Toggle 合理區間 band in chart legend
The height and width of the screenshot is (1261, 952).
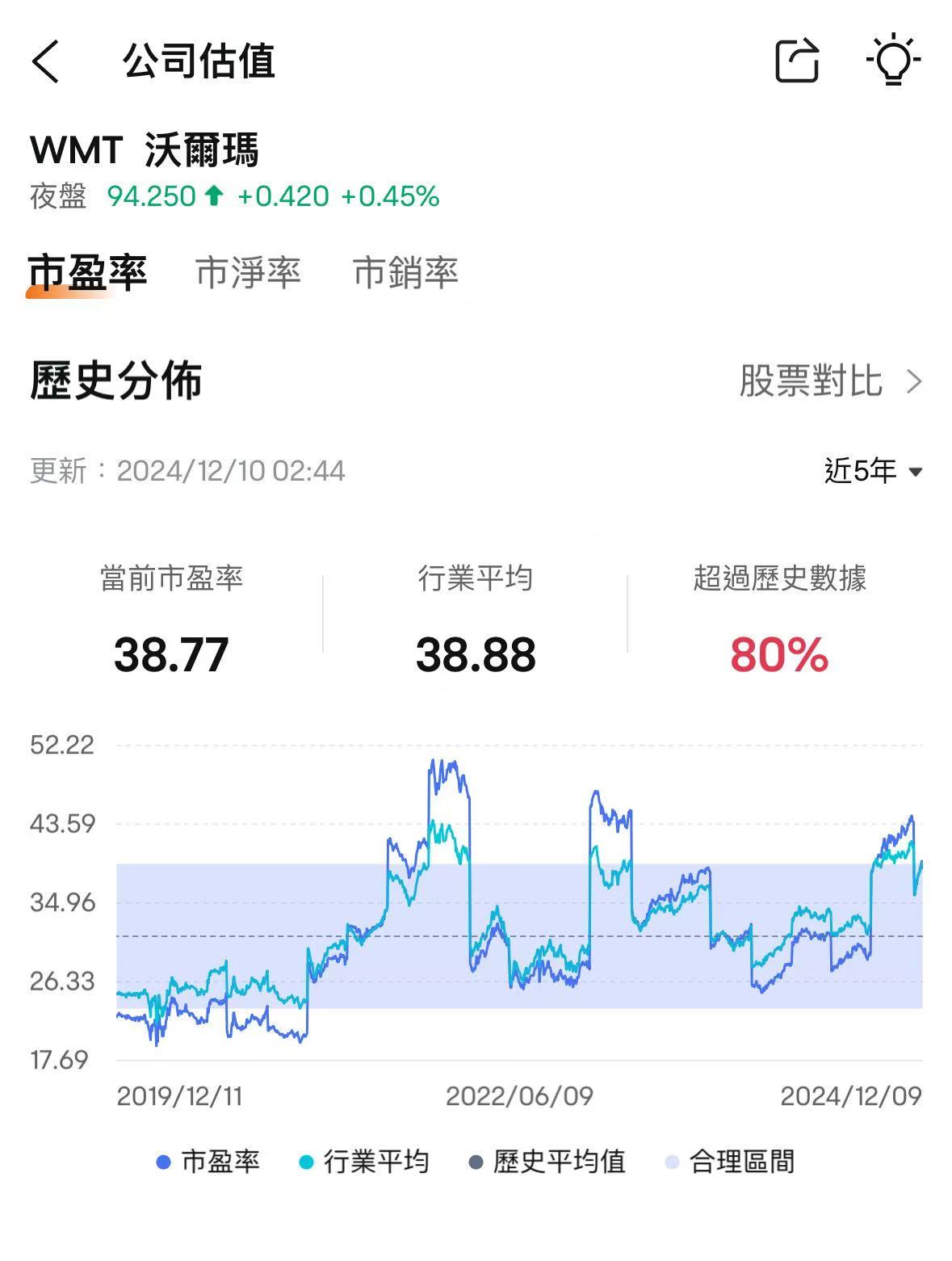point(730,1162)
